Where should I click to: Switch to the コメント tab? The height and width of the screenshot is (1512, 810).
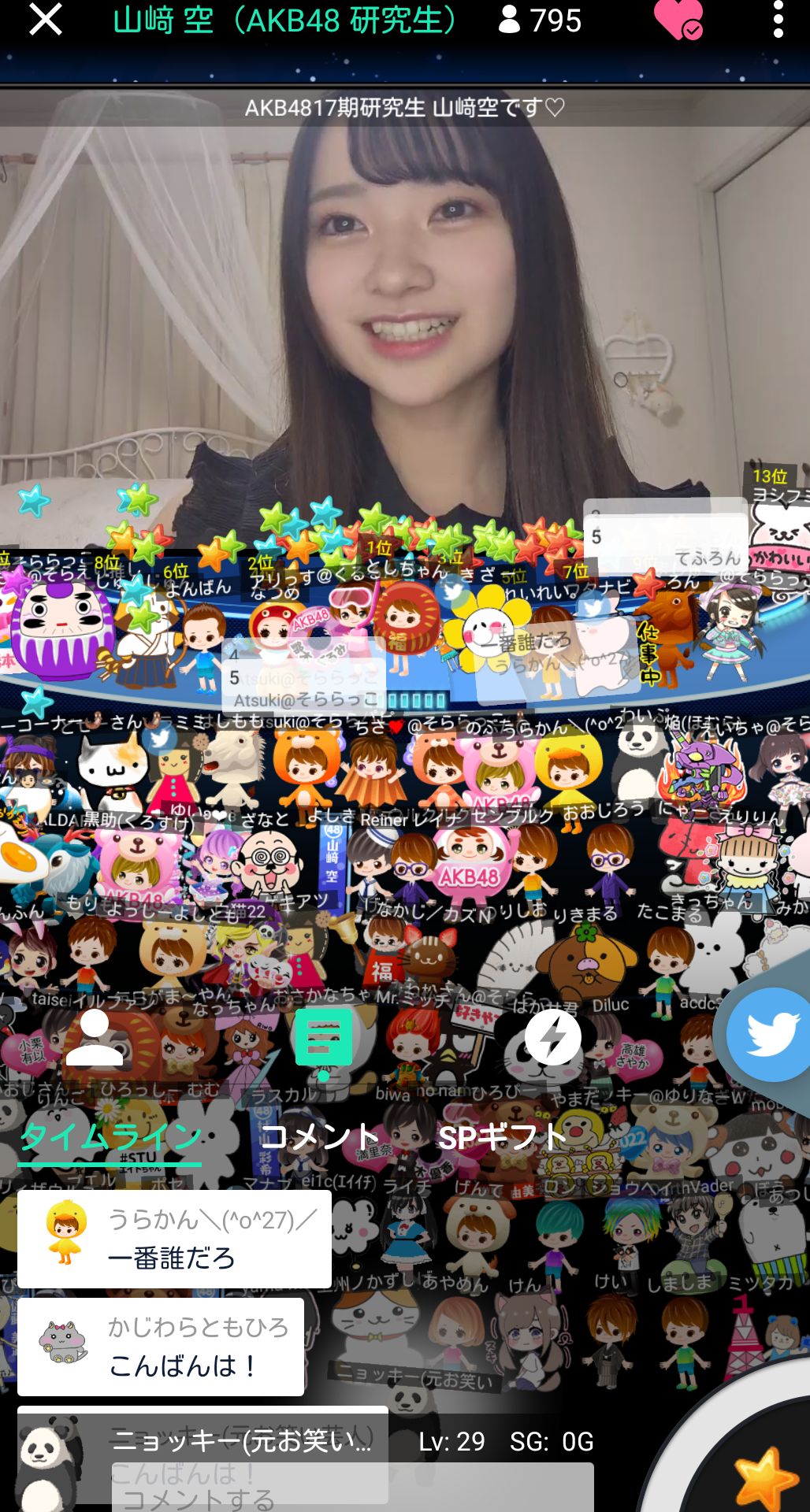click(319, 1137)
